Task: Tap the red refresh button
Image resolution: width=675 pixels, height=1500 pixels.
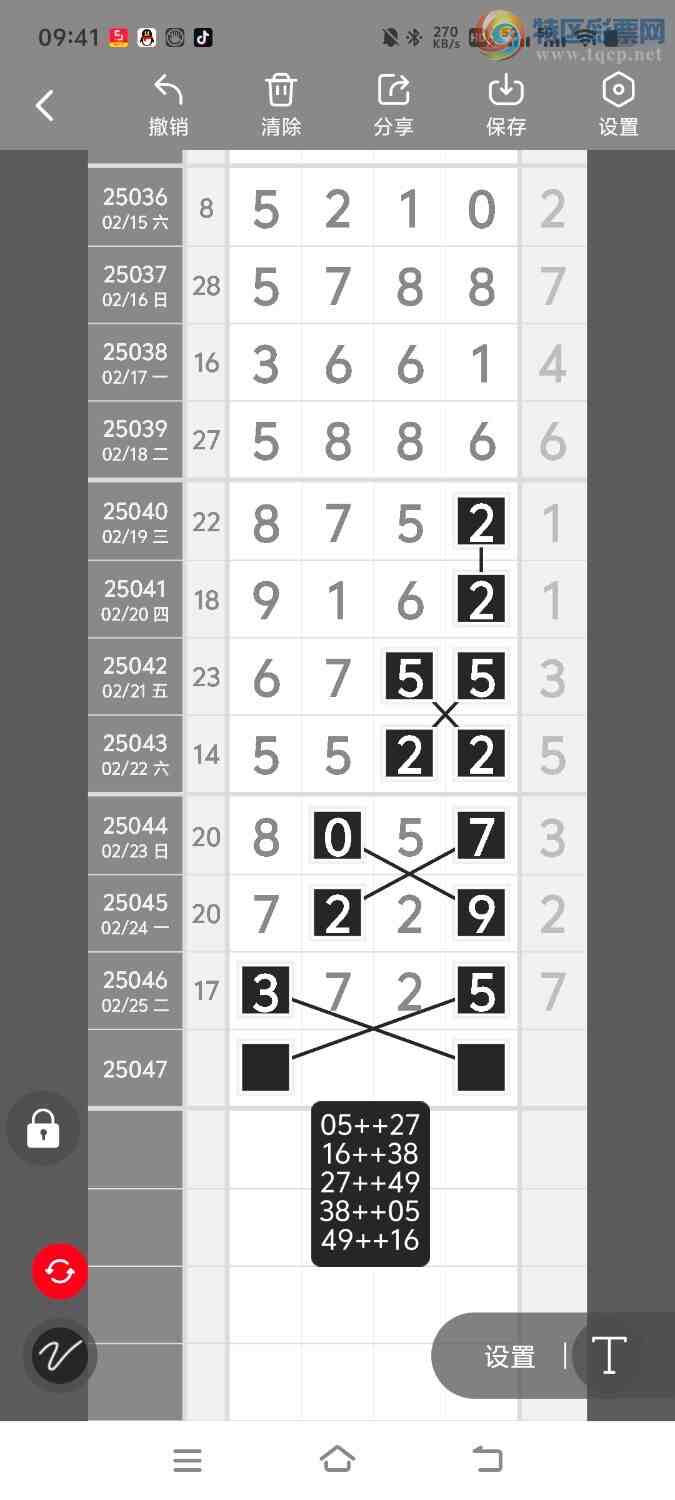Action: (60, 1272)
